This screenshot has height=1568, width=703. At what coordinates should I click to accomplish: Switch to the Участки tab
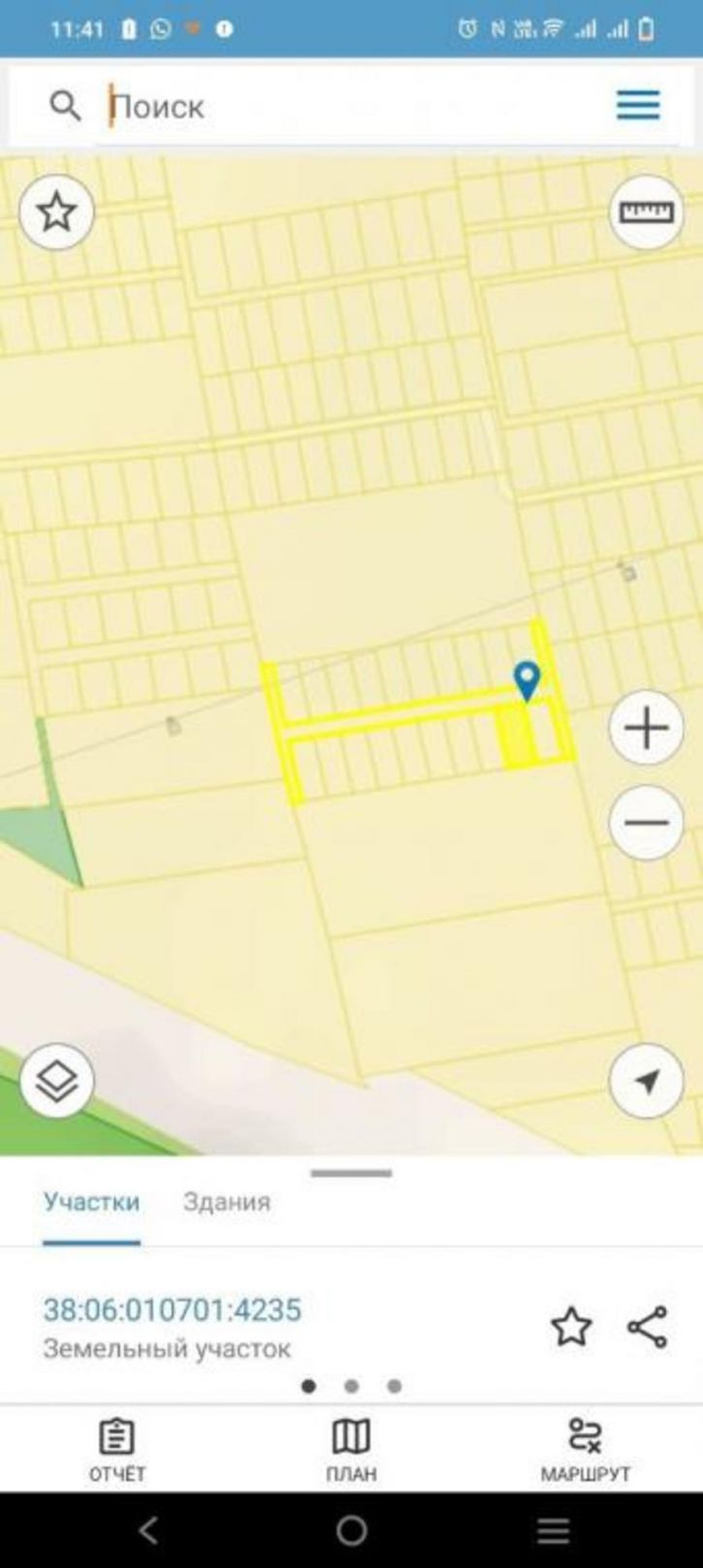coord(91,1202)
